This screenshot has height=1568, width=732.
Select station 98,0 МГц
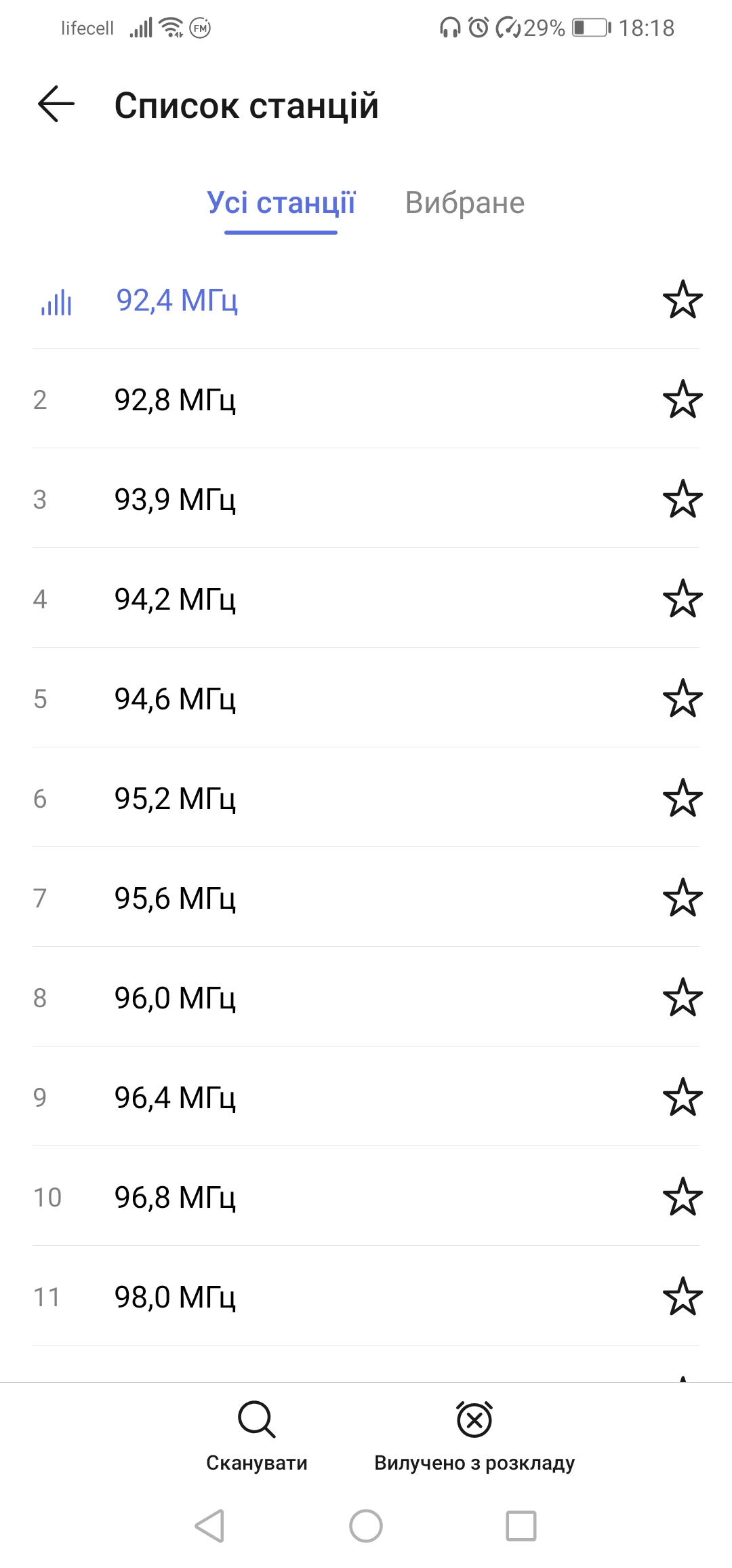tap(175, 1297)
